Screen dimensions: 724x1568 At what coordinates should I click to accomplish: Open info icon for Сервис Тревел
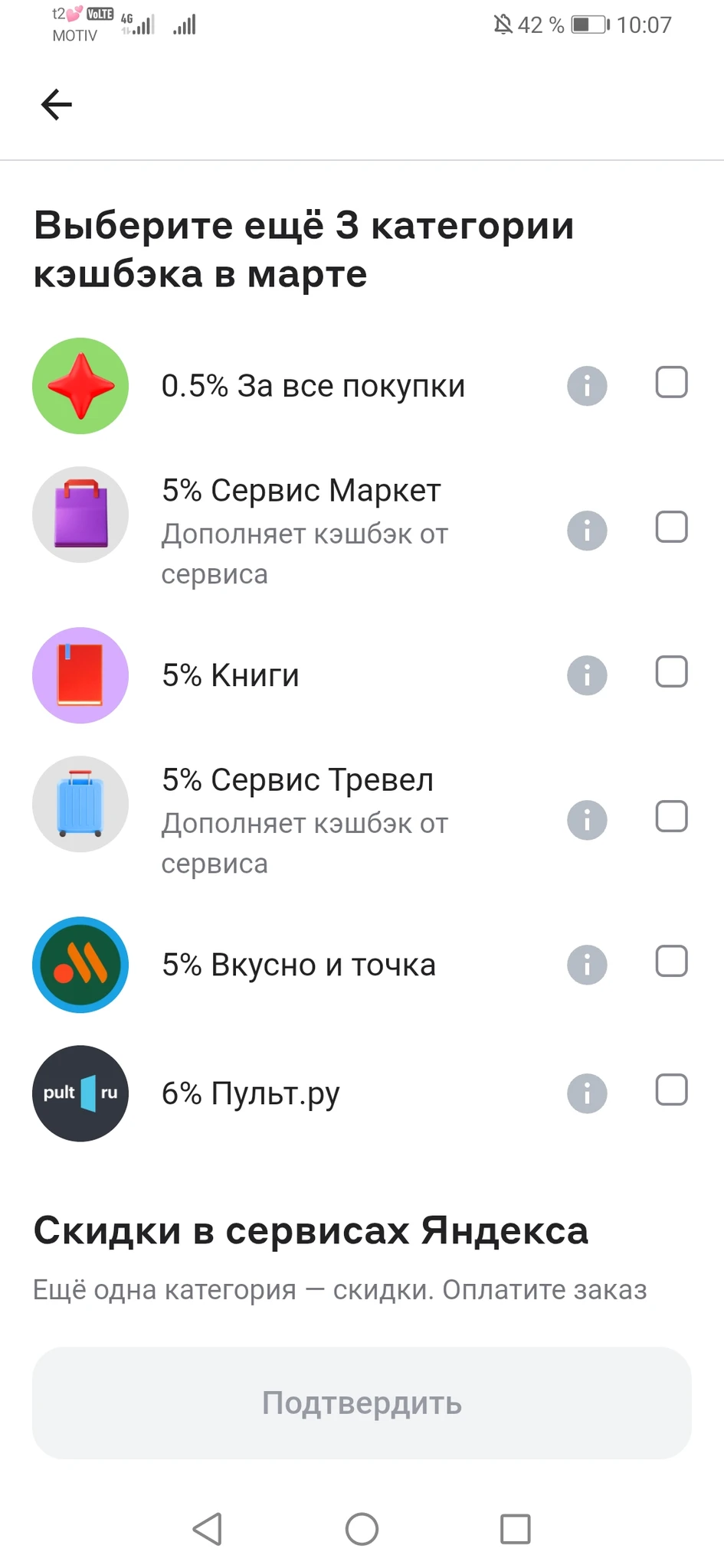pyautogui.click(x=587, y=820)
